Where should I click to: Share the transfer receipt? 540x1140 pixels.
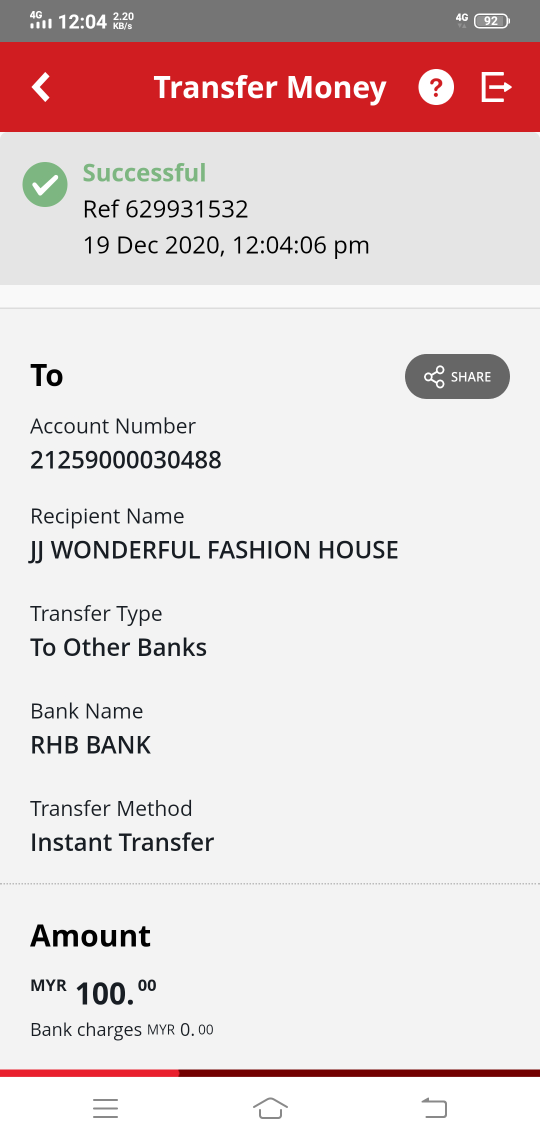pyautogui.click(x=457, y=377)
